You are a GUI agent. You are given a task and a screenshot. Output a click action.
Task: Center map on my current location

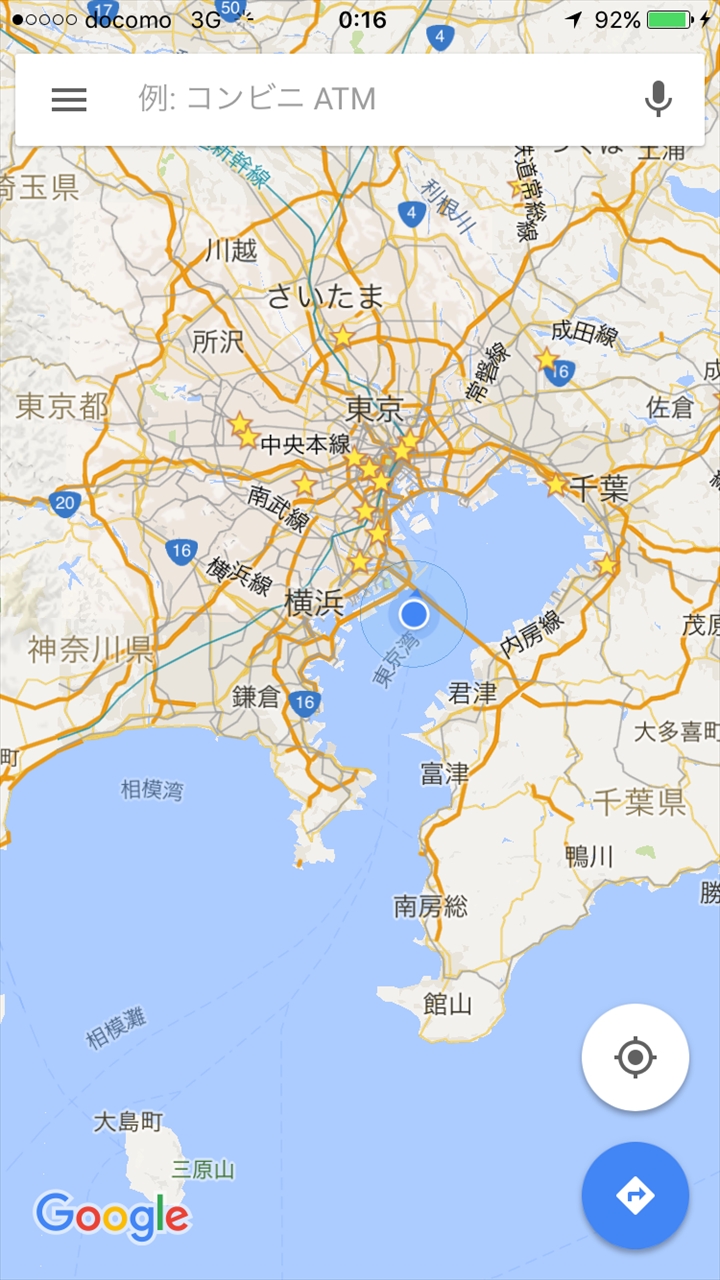click(635, 1057)
